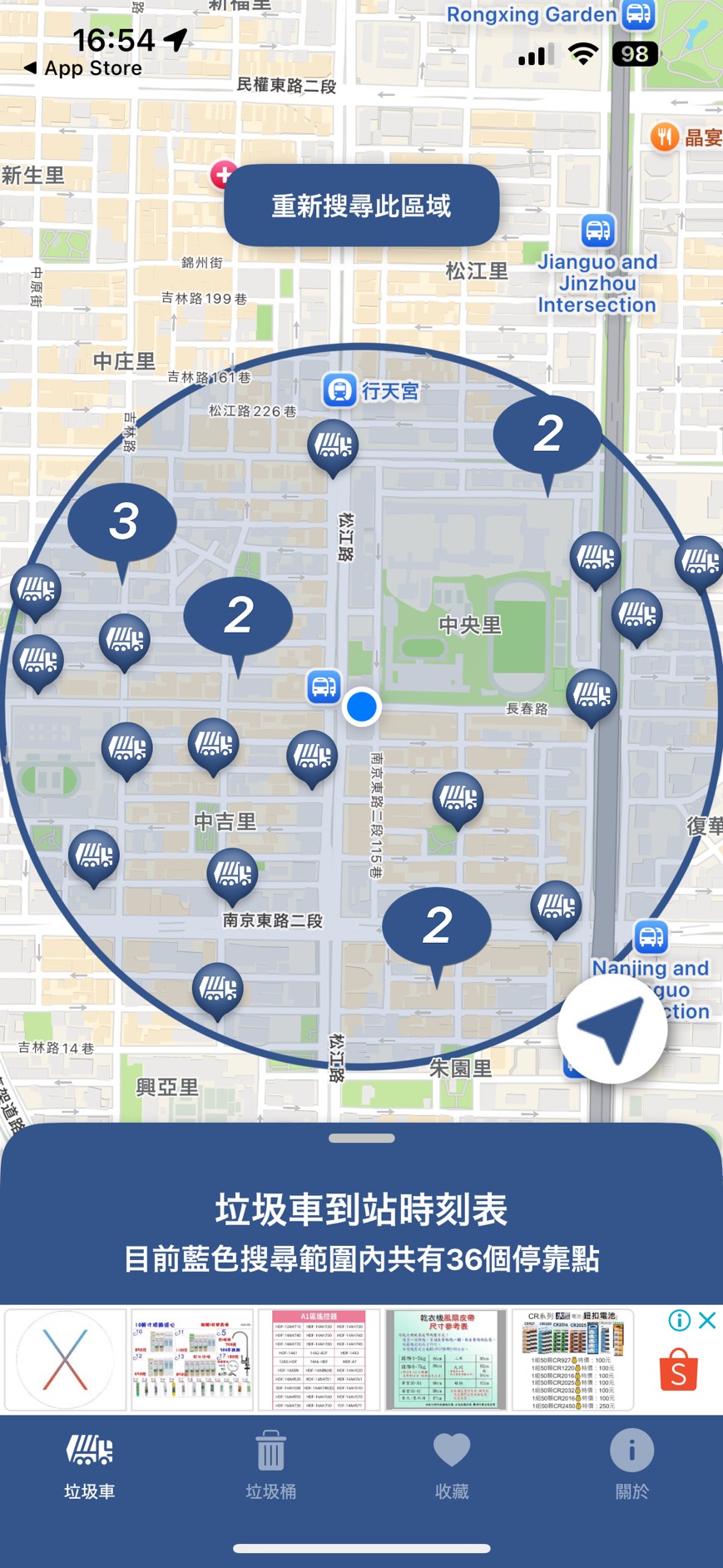Image resolution: width=723 pixels, height=1568 pixels.
Task: Switch to the 垃圾桶 tab
Action: click(x=270, y=1466)
